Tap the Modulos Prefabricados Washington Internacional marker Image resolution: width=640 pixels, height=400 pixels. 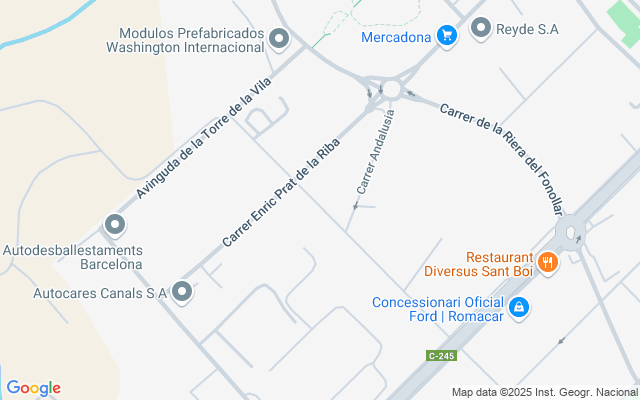pos(280,40)
